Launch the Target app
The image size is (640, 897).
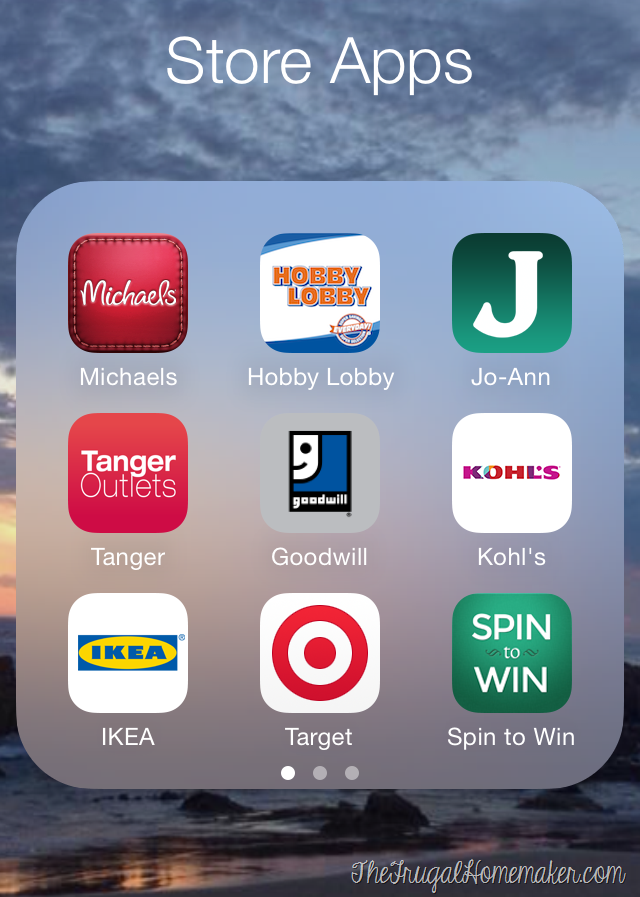pos(320,653)
